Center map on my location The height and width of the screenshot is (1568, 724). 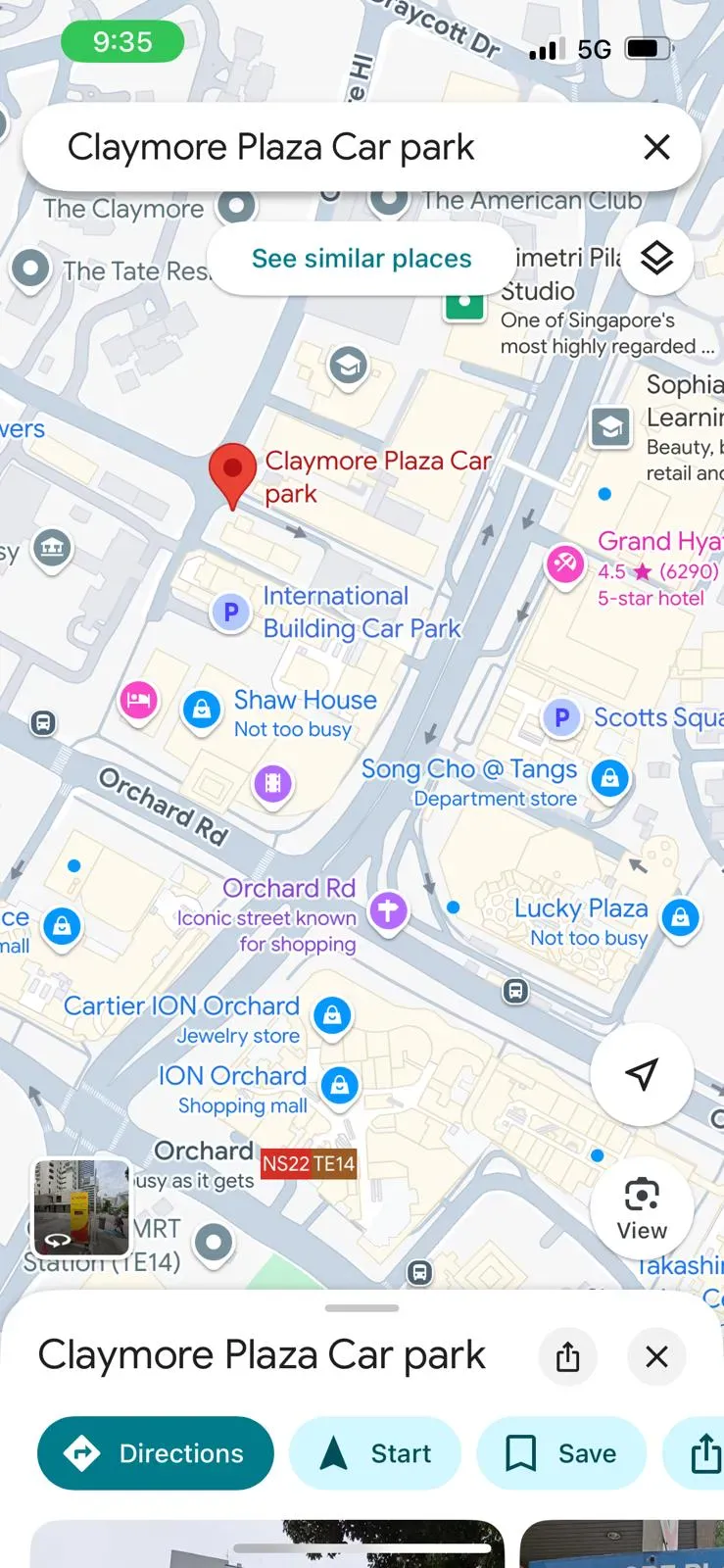tap(642, 1074)
